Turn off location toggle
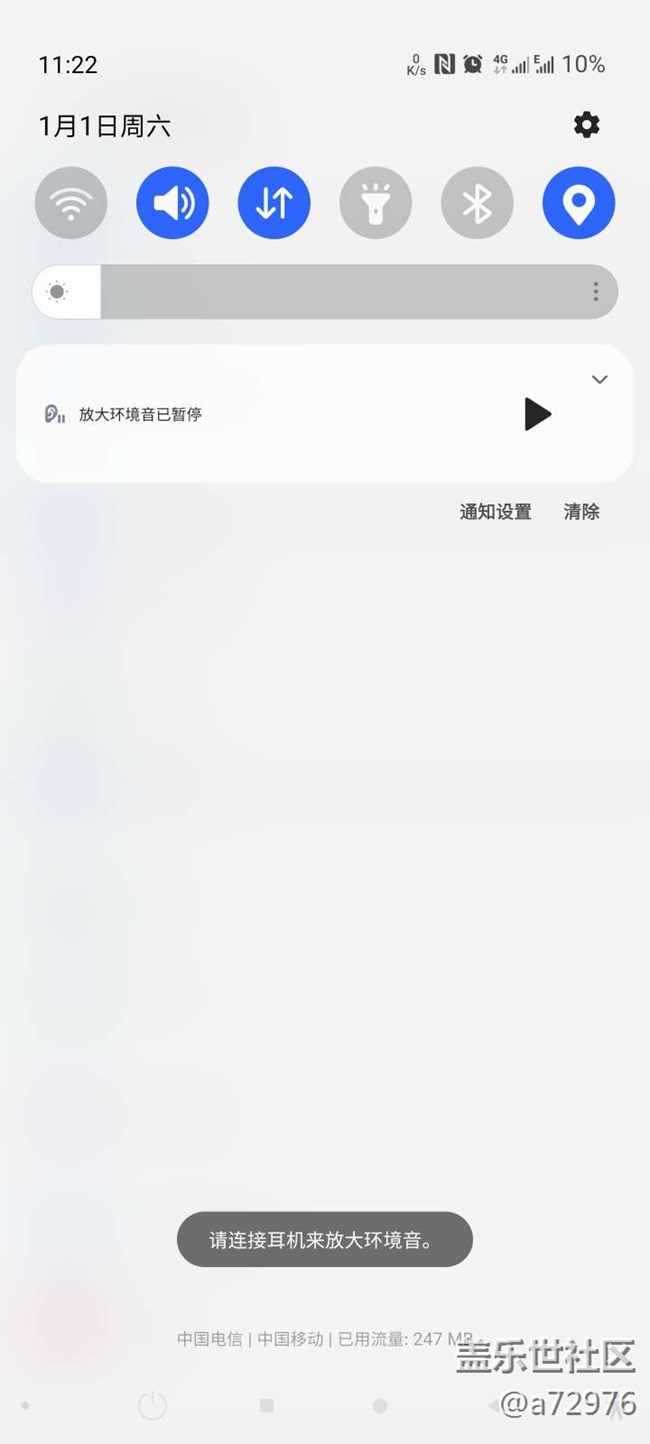The image size is (650, 1444). pos(579,203)
